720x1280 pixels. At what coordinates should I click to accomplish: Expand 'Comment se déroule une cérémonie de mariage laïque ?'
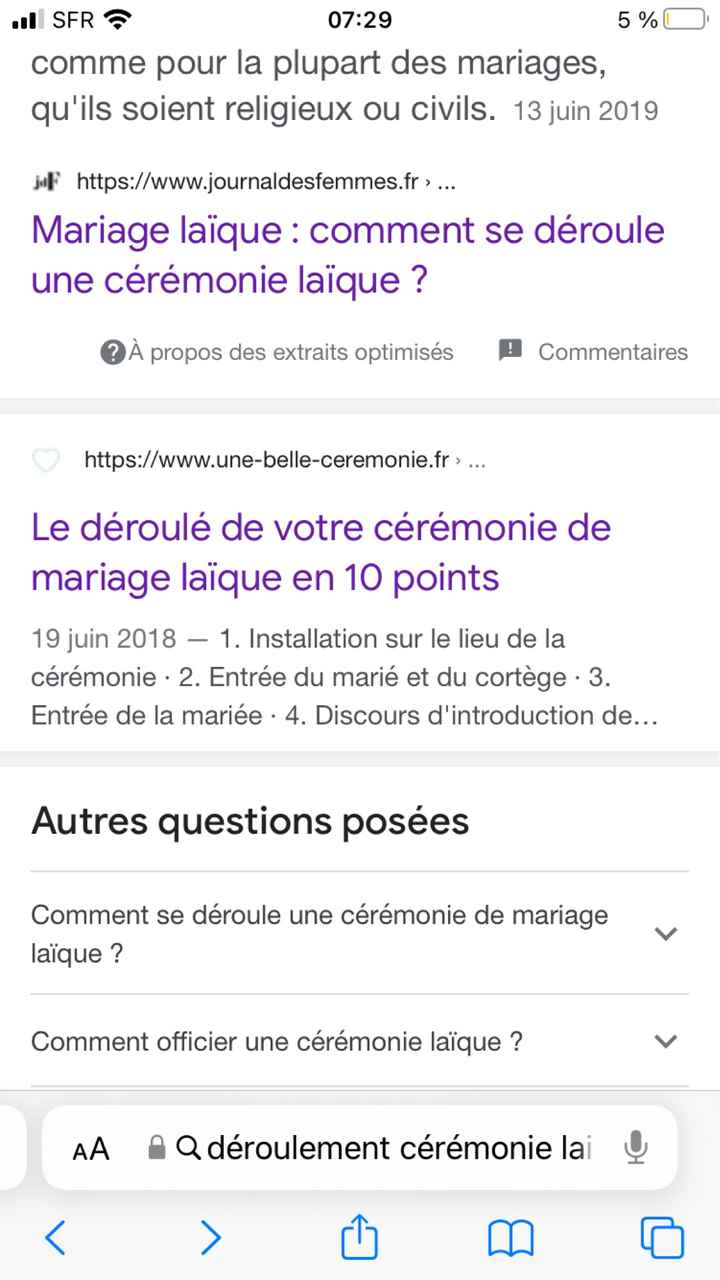[665, 933]
